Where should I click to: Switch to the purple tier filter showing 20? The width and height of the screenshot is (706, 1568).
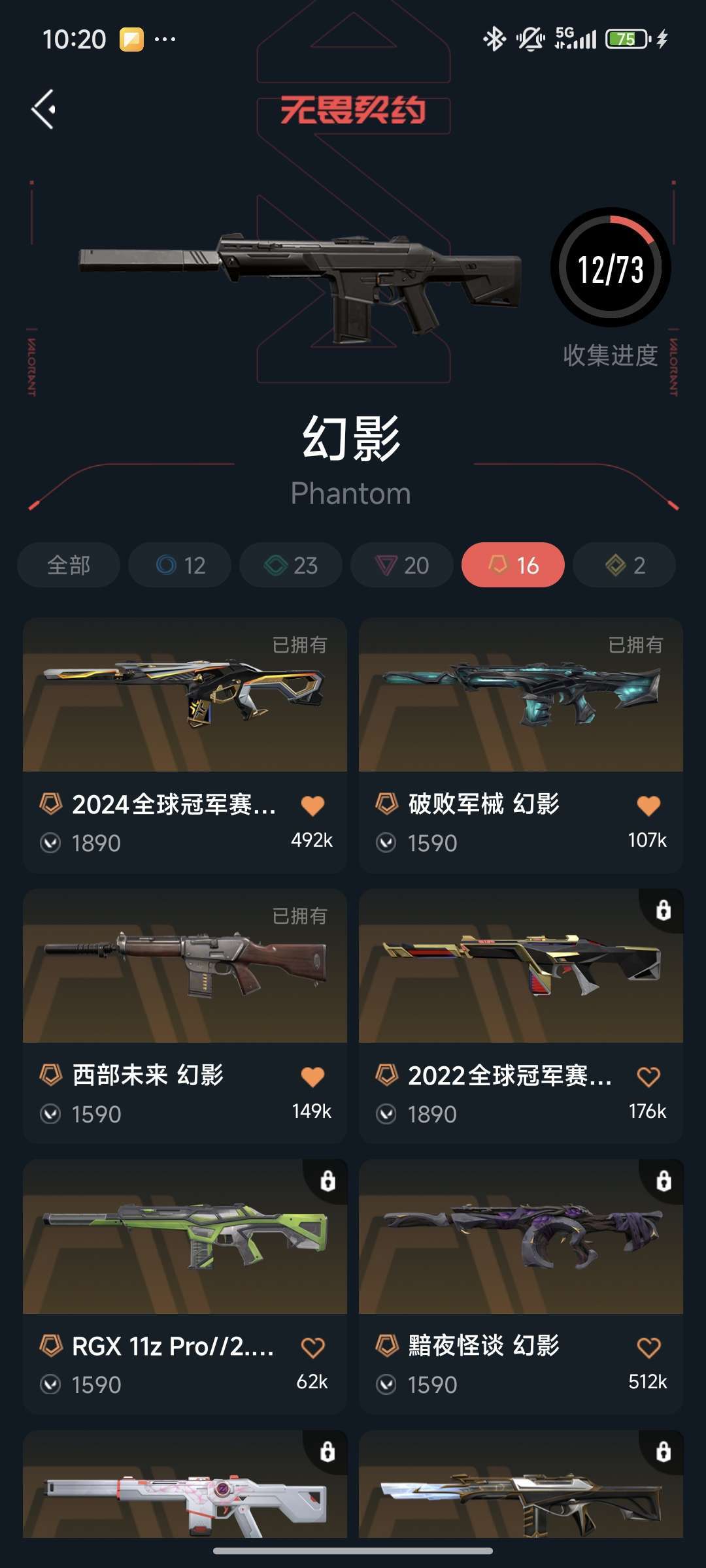[402, 564]
